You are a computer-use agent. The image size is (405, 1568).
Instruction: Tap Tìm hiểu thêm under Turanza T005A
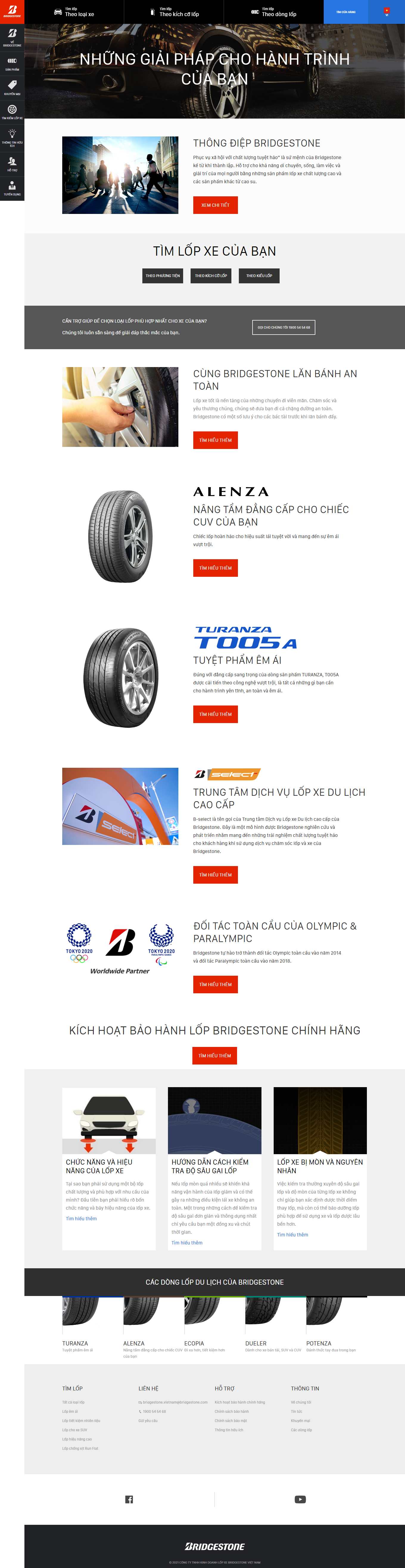coord(215,714)
